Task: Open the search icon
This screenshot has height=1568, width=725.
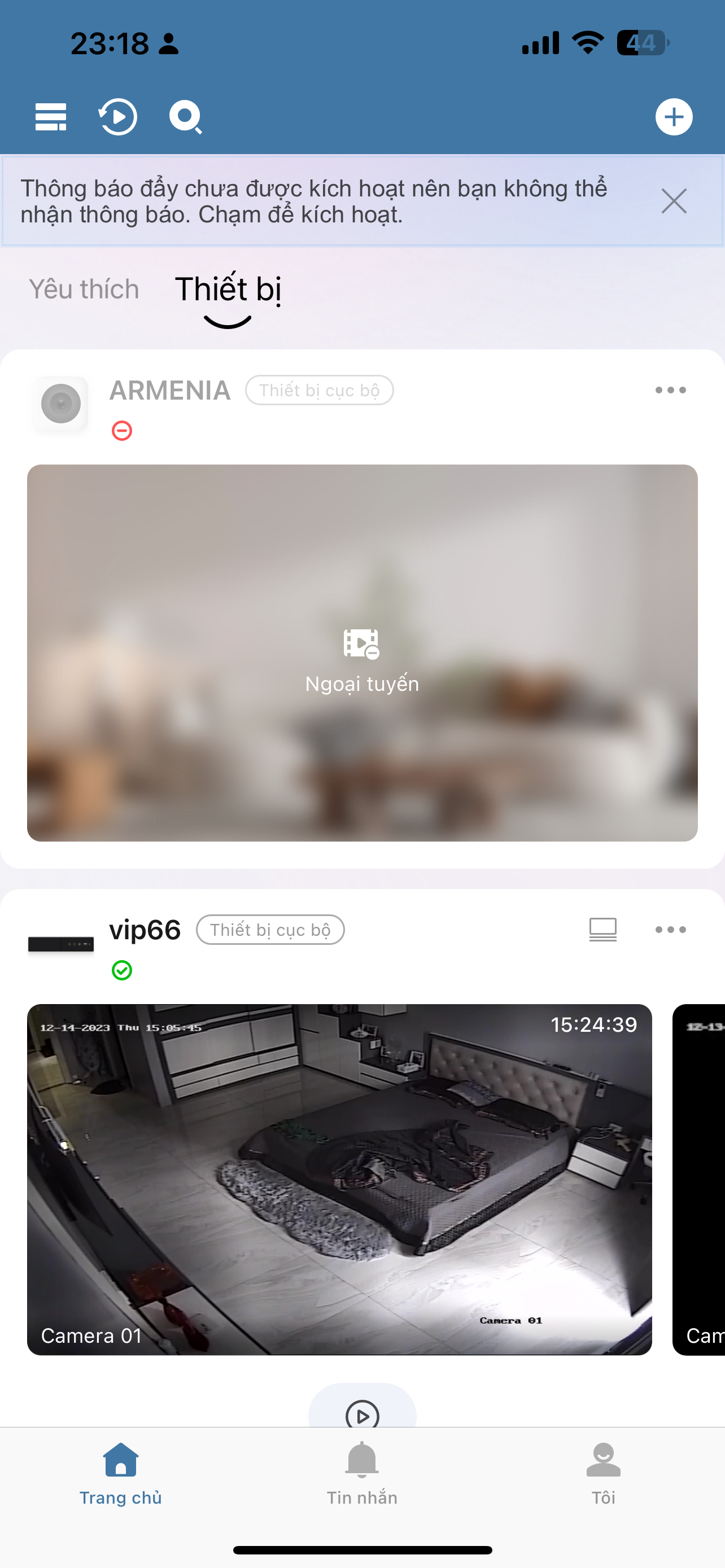Action: point(186,116)
